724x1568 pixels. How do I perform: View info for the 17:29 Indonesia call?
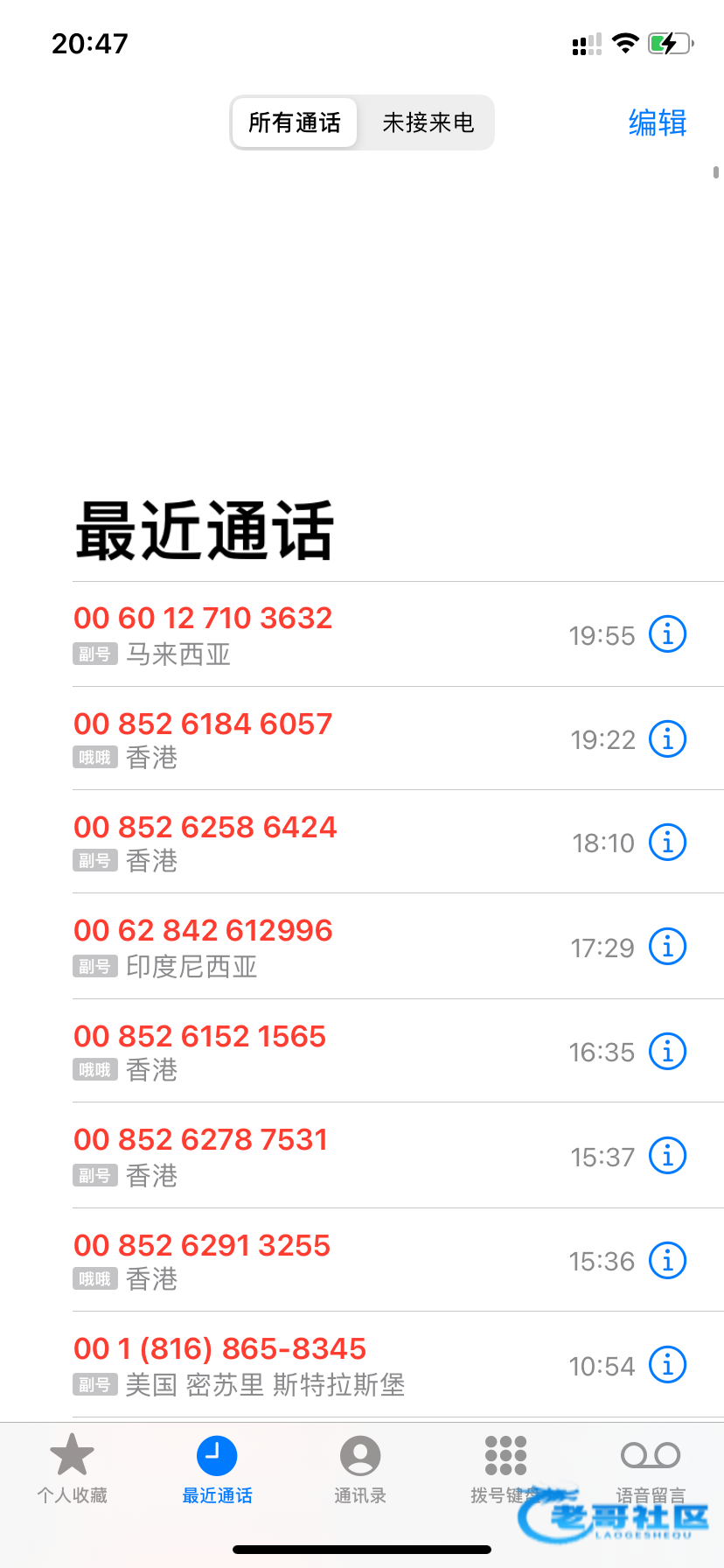(668, 947)
